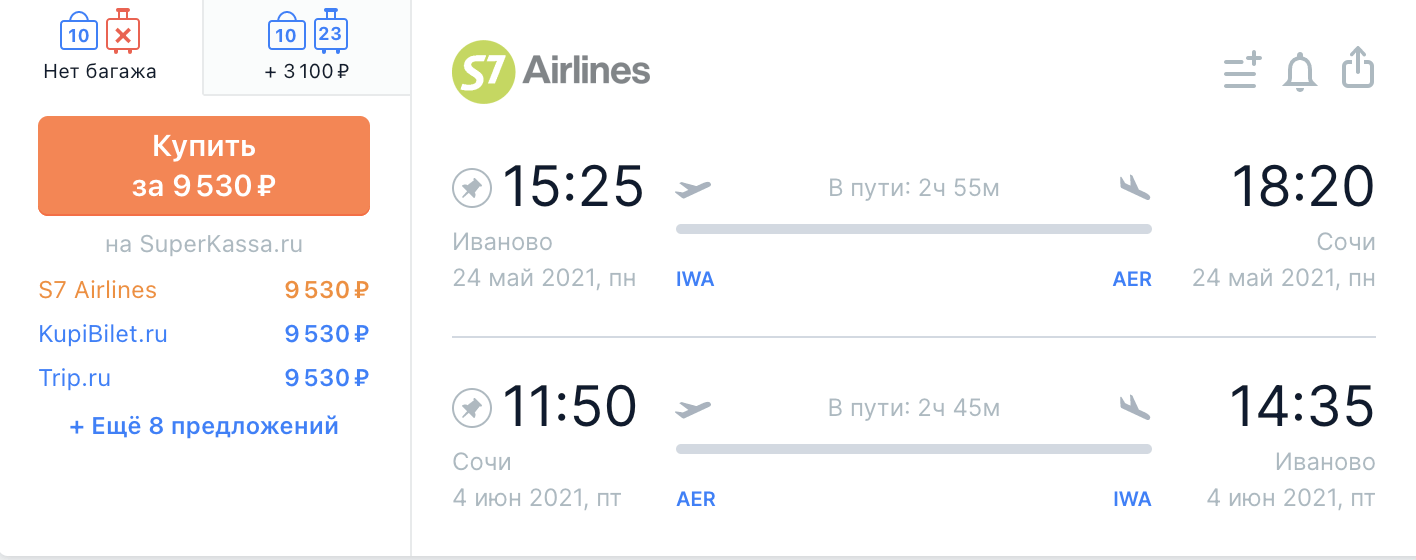Subscribe to price alerts with the bell
1416x560 pixels.
(x=1300, y=72)
